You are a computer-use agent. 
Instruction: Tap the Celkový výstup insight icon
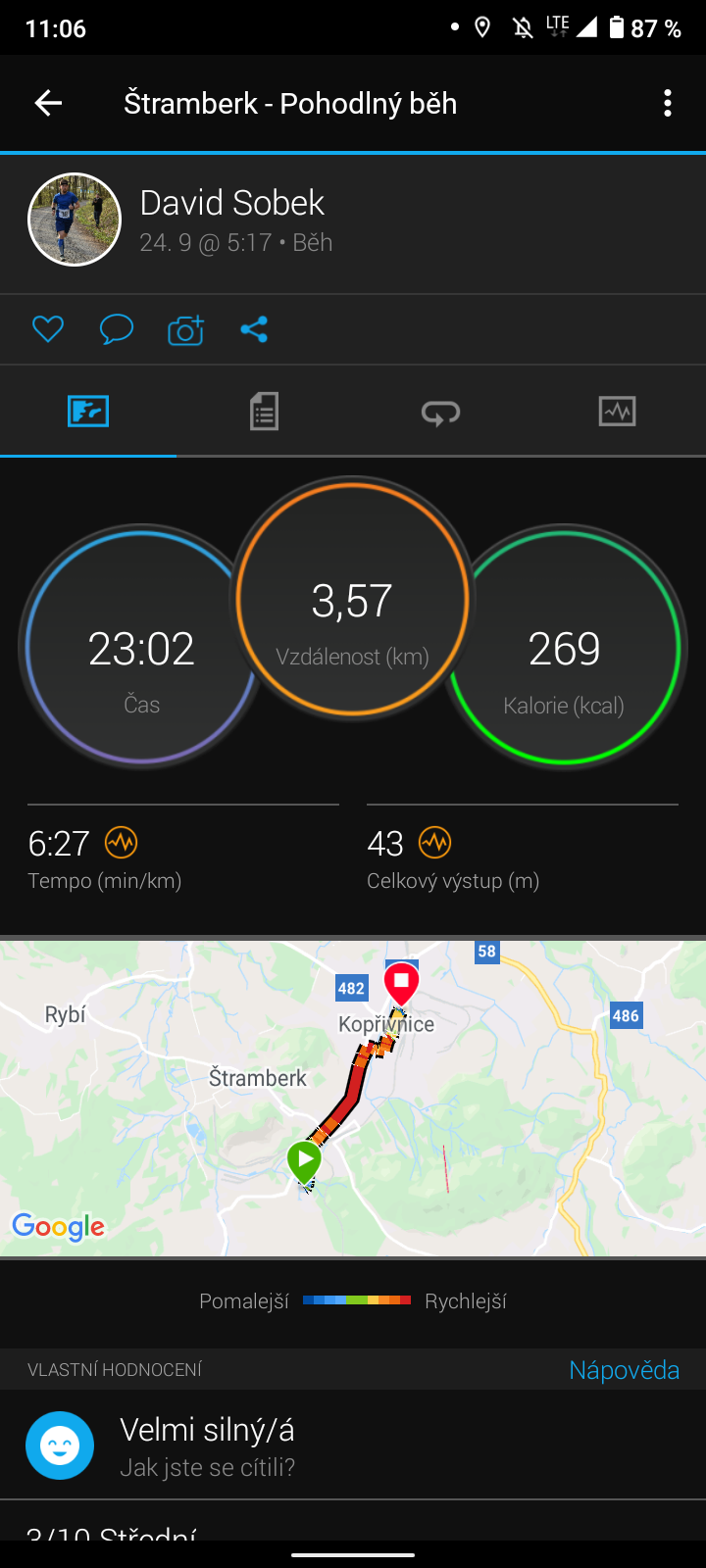tap(435, 842)
